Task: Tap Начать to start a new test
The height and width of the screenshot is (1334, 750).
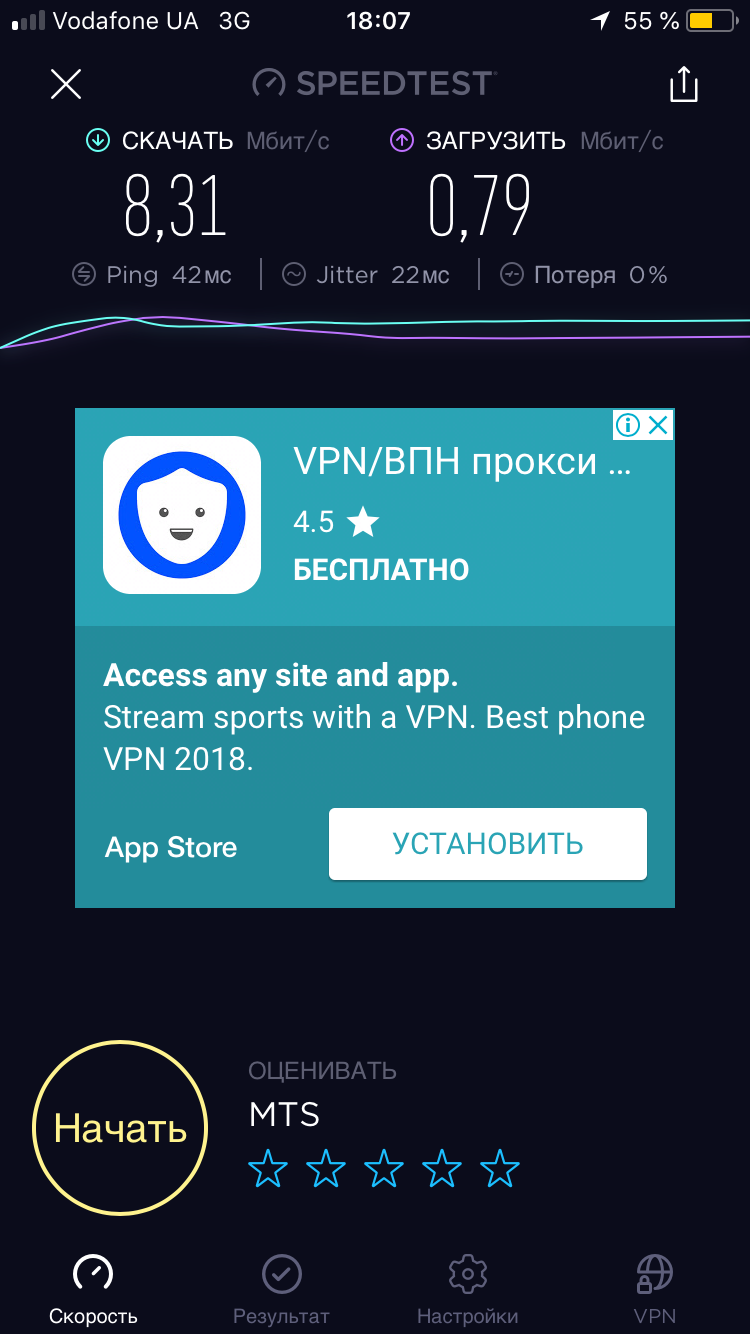Action: pyautogui.click(x=120, y=1128)
